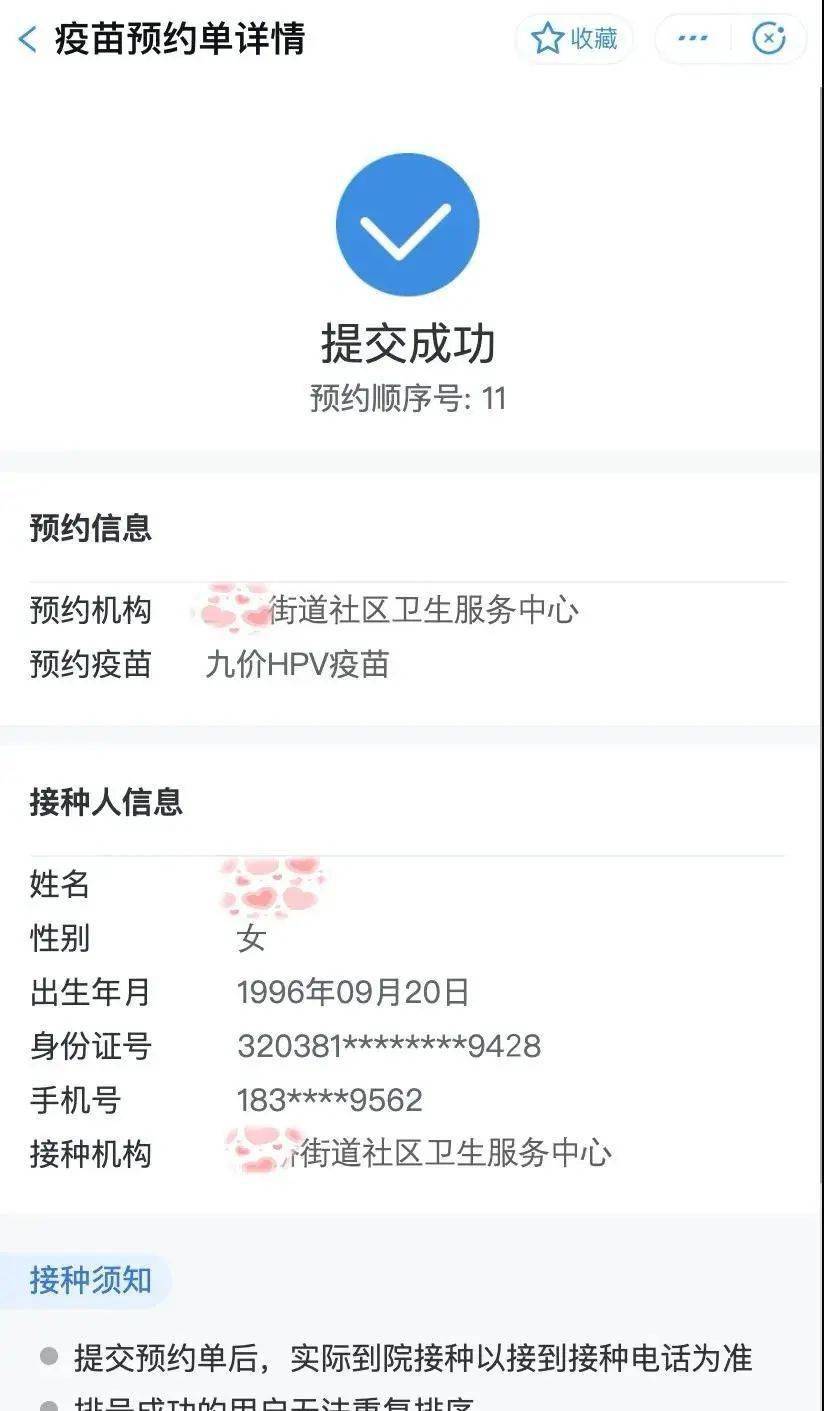Click the back arrow to exit appointment details
824x1411 pixels.
[27, 39]
